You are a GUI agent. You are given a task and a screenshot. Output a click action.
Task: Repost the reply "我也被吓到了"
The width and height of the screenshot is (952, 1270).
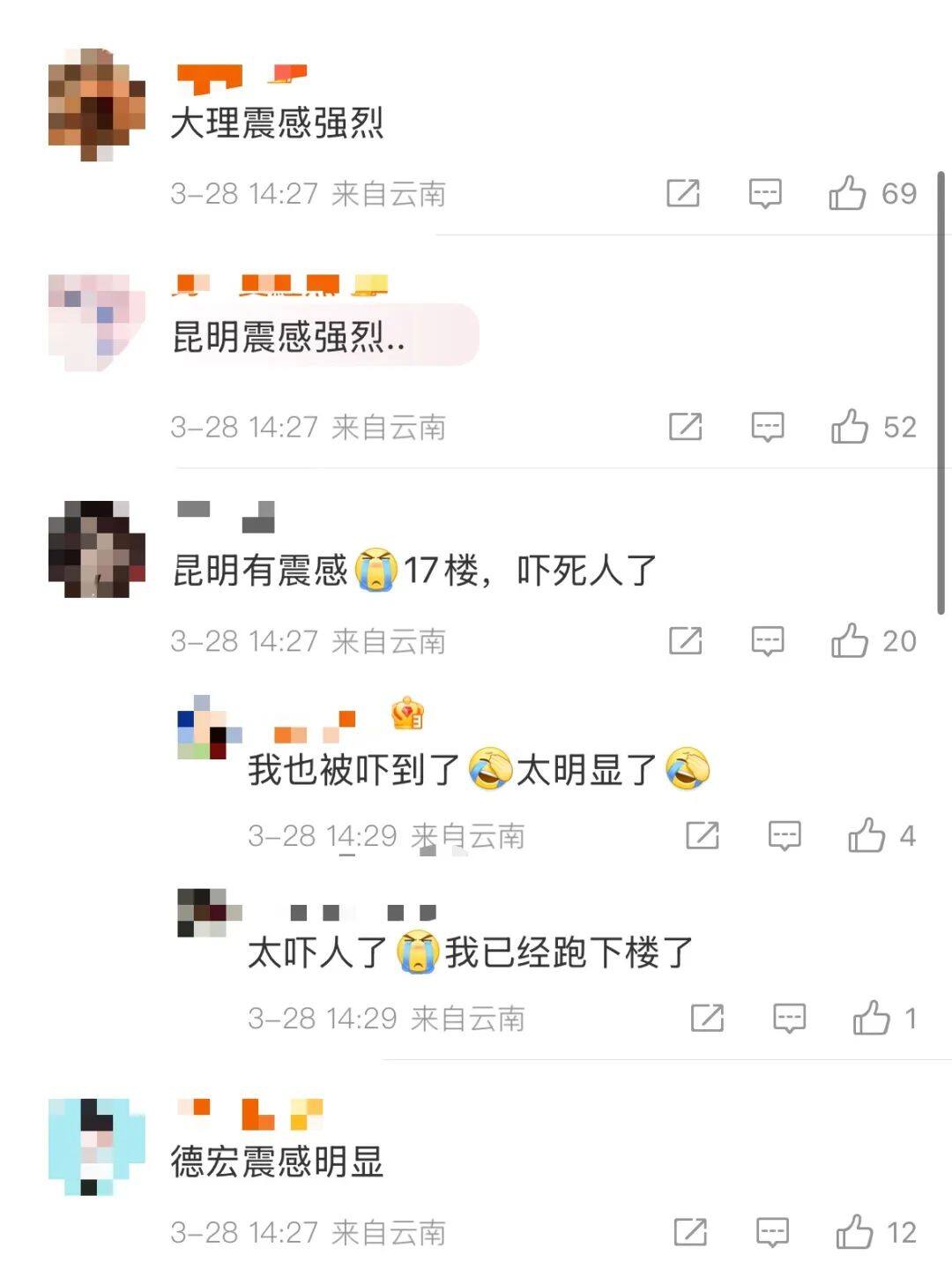(x=703, y=835)
